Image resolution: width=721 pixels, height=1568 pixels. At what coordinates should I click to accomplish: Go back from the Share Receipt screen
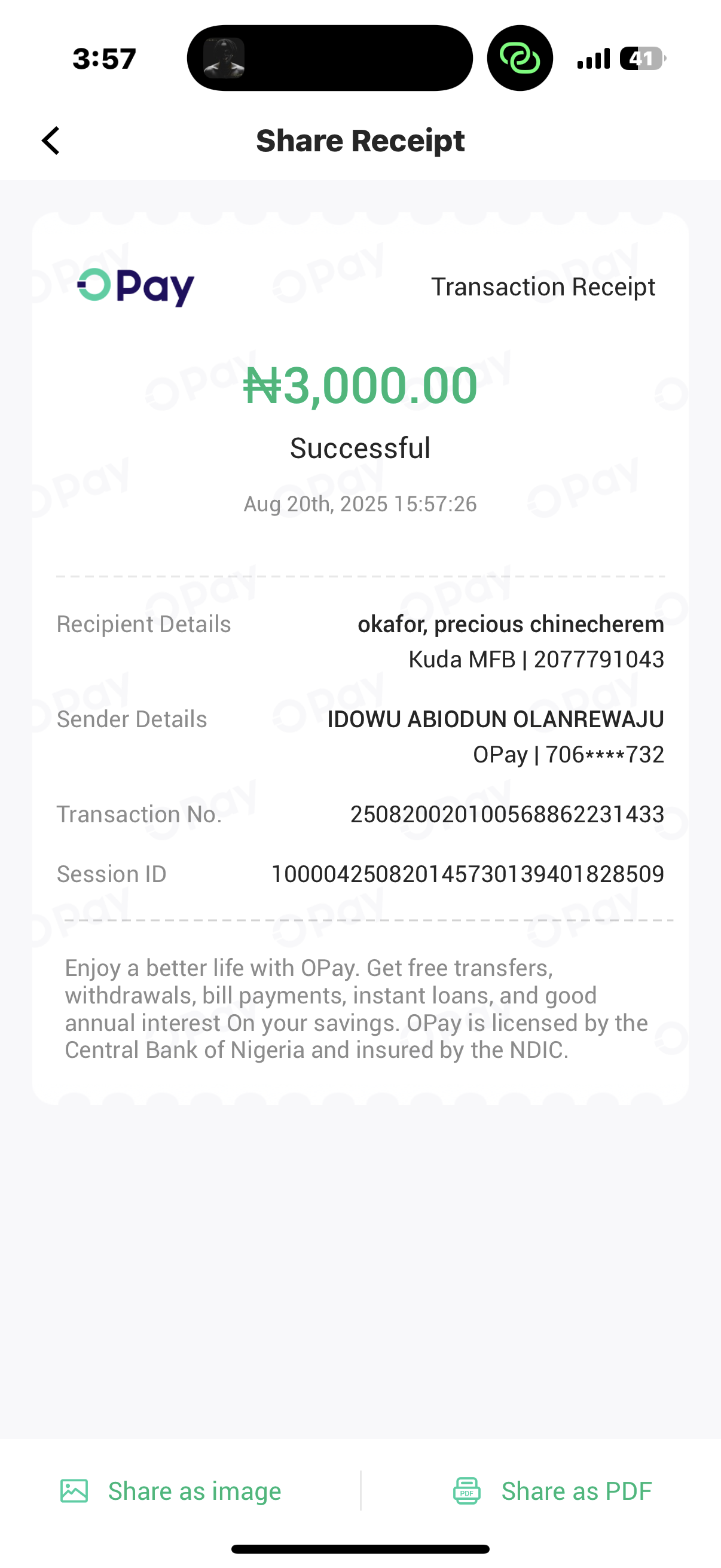coord(51,141)
